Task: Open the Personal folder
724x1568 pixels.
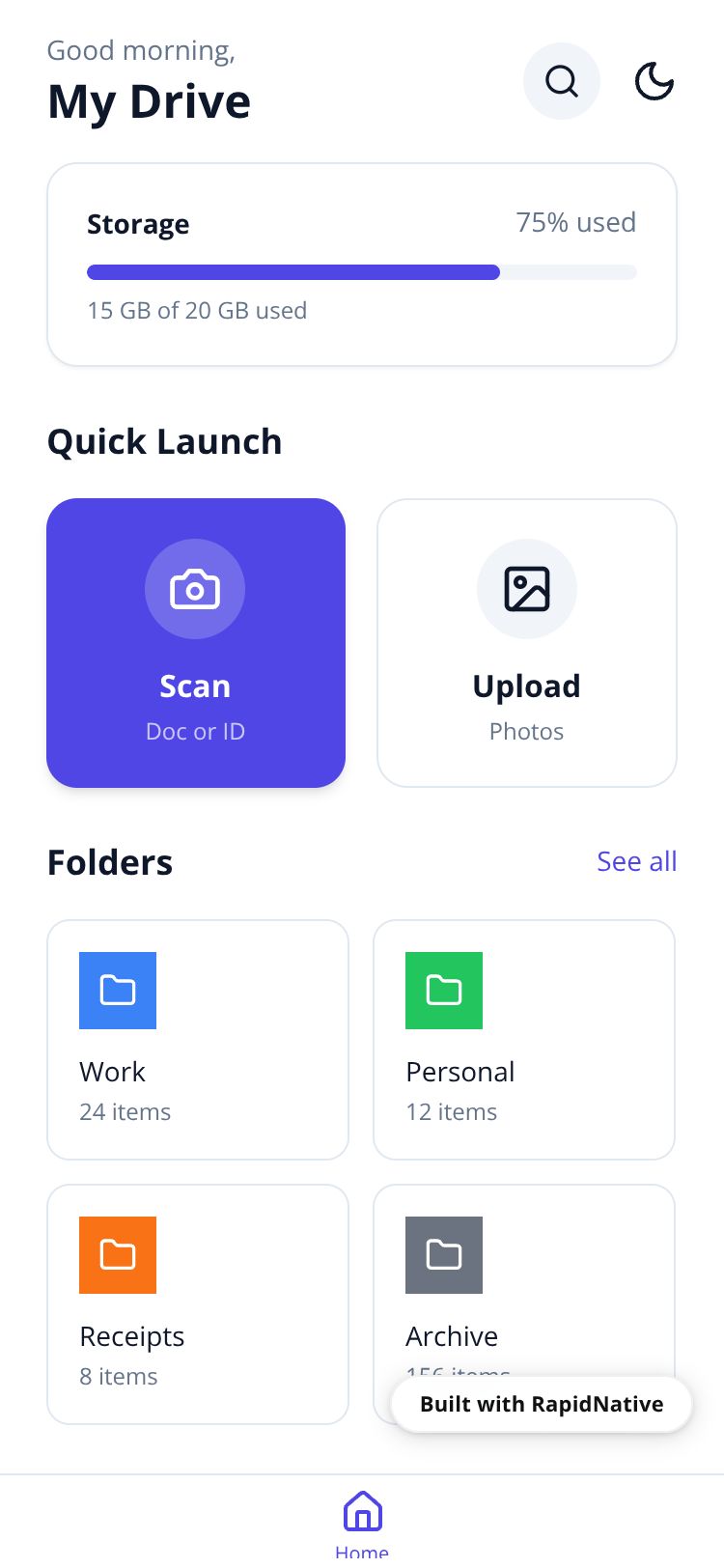Action: tap(523, 1039)
